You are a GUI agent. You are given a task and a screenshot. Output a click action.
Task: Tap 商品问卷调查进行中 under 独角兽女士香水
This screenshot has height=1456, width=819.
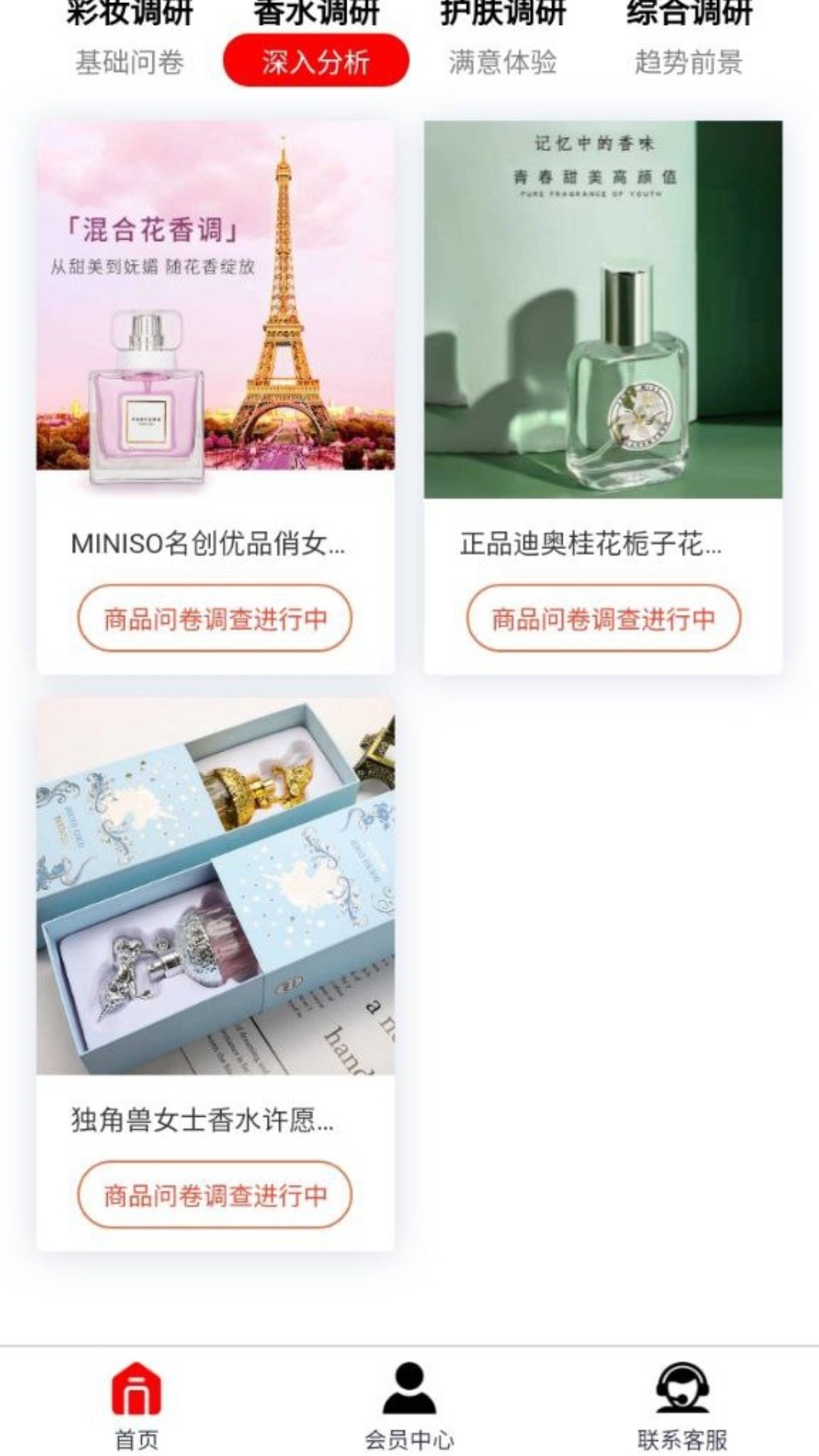tap(215, 1195)
